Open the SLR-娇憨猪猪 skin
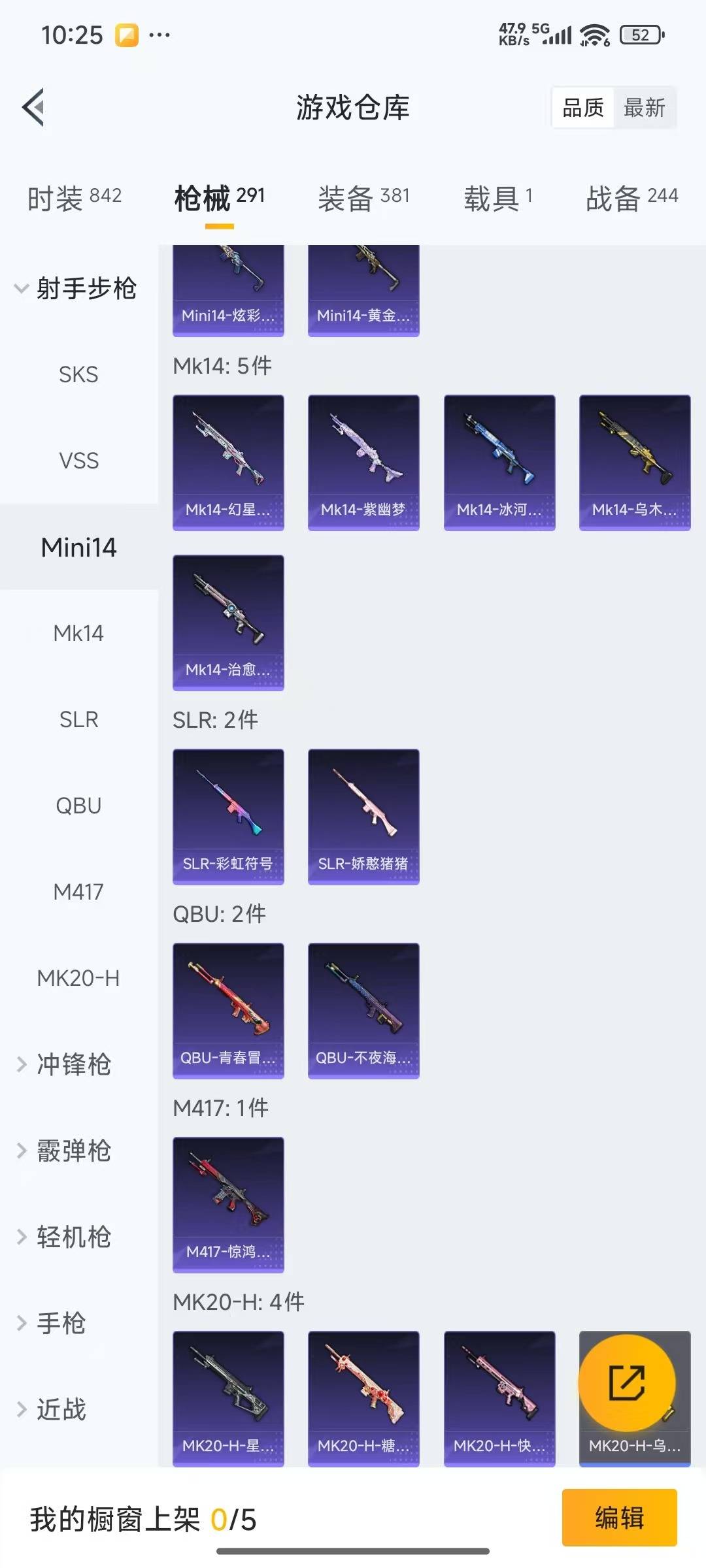Image resolution: width=706 pixels, height=1568 pixels. pyautogui.click(x=363, y=816)
